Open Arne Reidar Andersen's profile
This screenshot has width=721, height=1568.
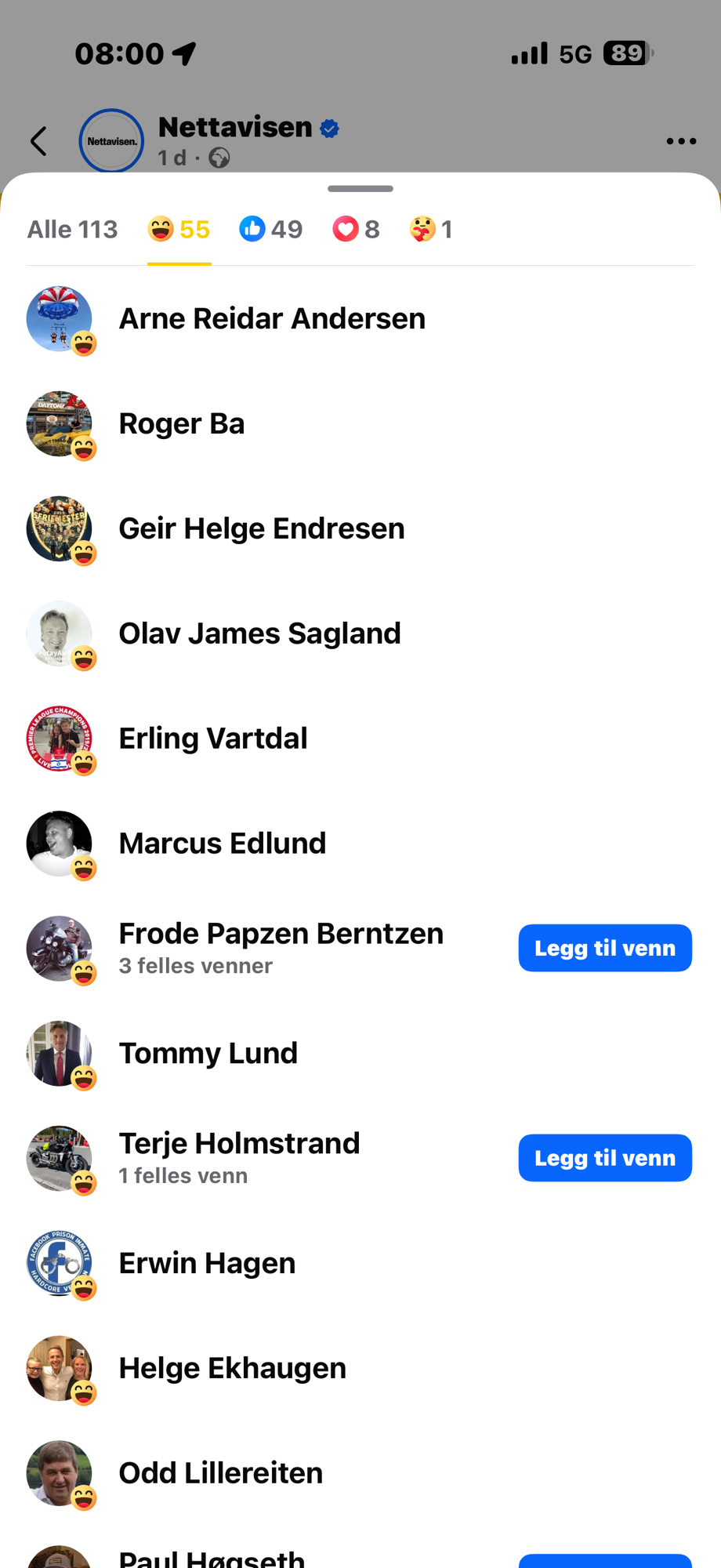tap(271, 319)
